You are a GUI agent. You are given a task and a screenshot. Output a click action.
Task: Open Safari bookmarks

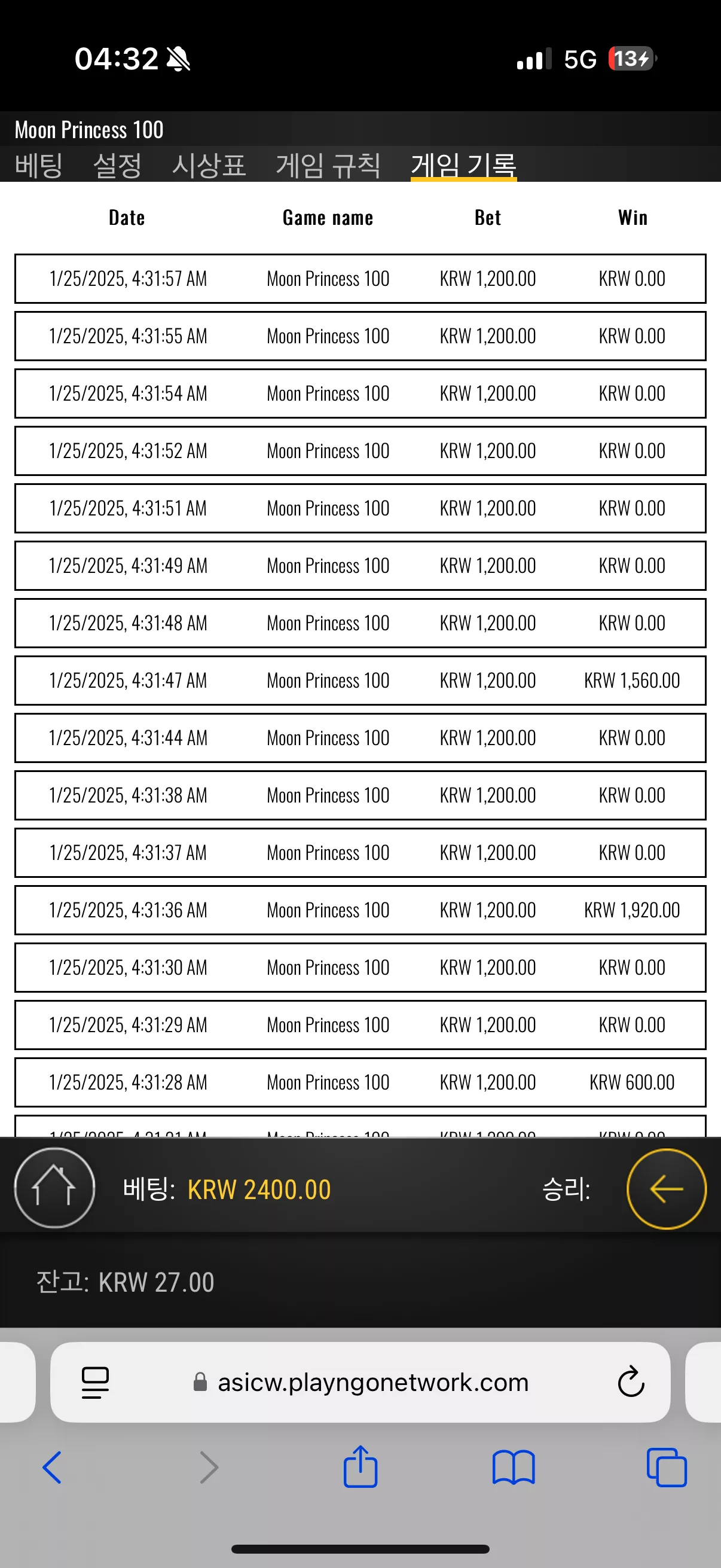tap(514, 1468)
